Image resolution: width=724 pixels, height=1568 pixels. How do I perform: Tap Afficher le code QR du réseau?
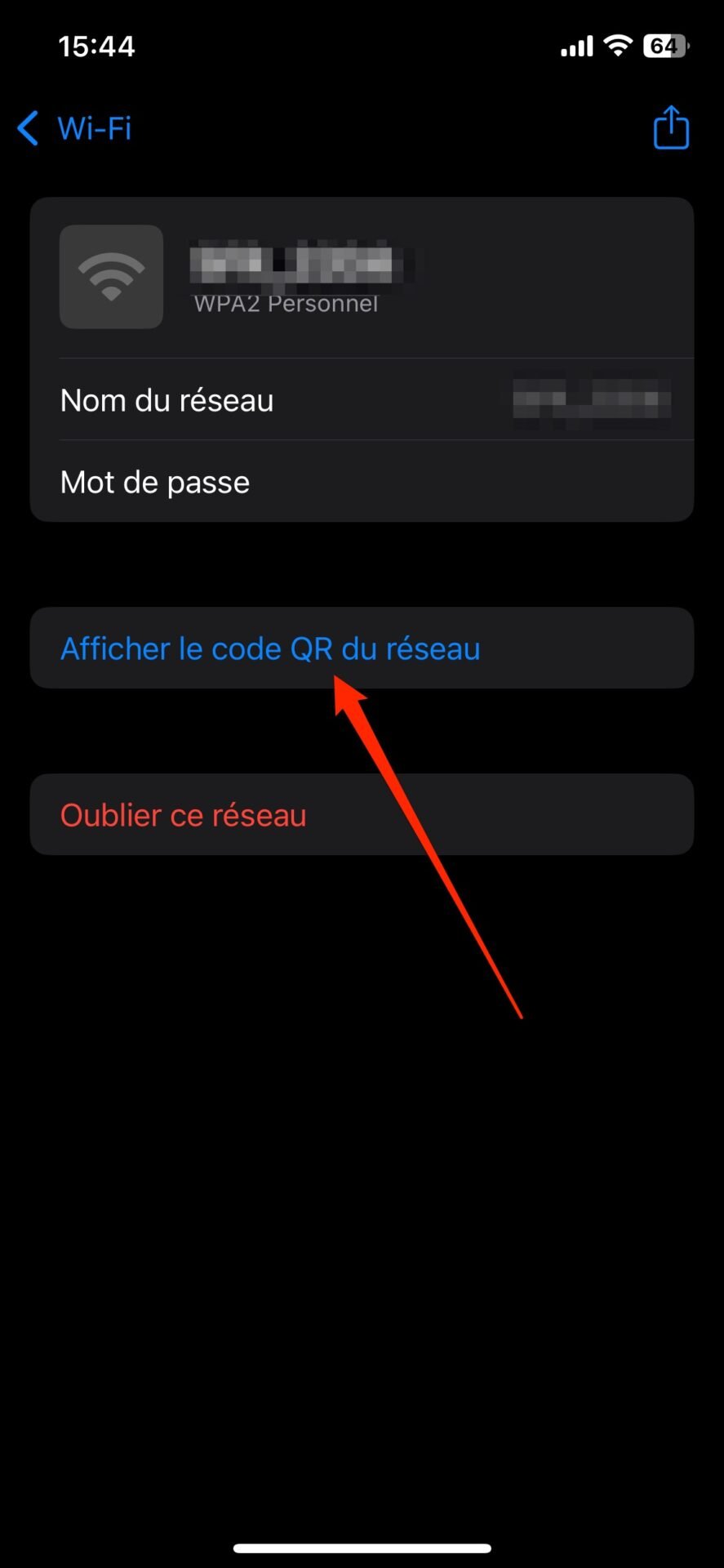[362, 648]
